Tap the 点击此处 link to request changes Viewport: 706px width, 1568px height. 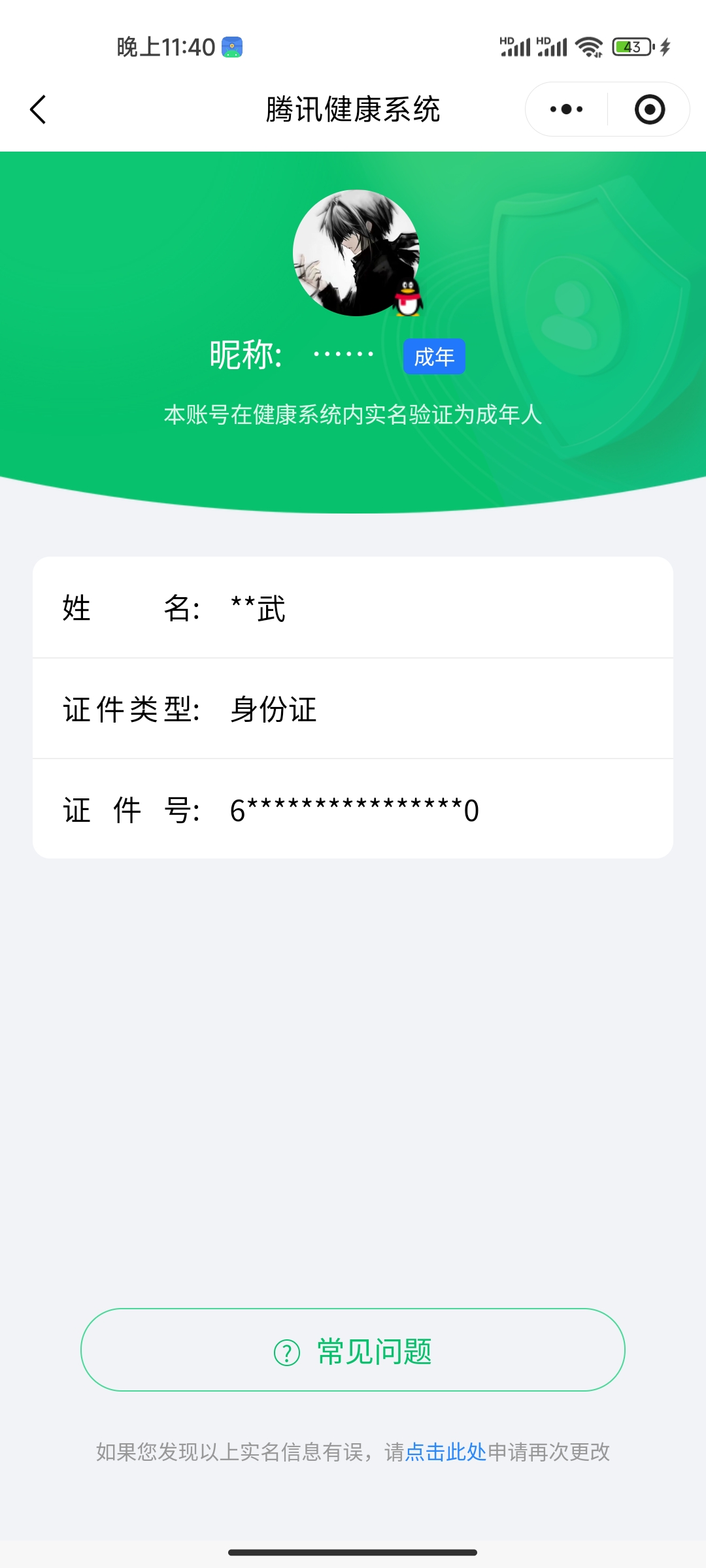pyautogui.click(x=446, y=1452)
